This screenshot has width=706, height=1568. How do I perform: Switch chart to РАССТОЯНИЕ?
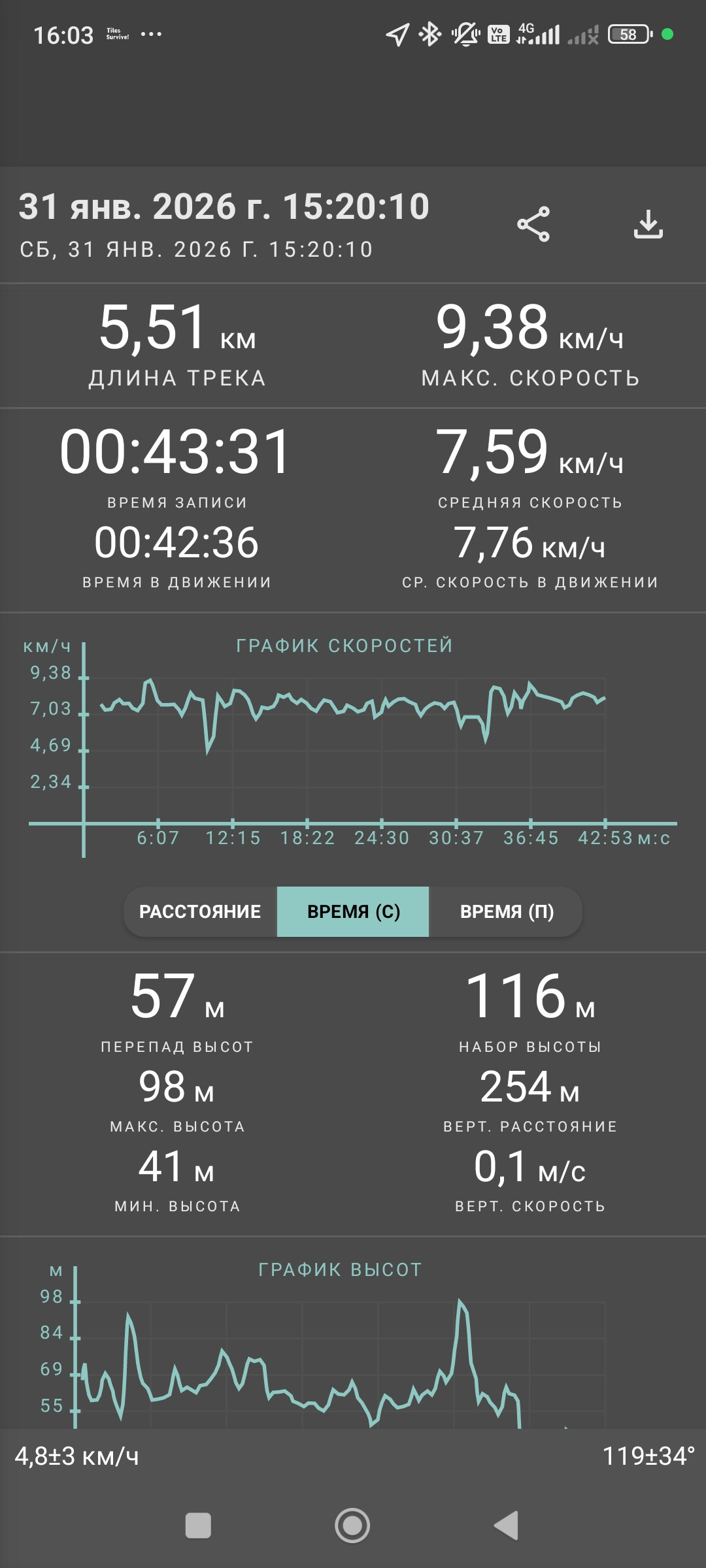200,911
